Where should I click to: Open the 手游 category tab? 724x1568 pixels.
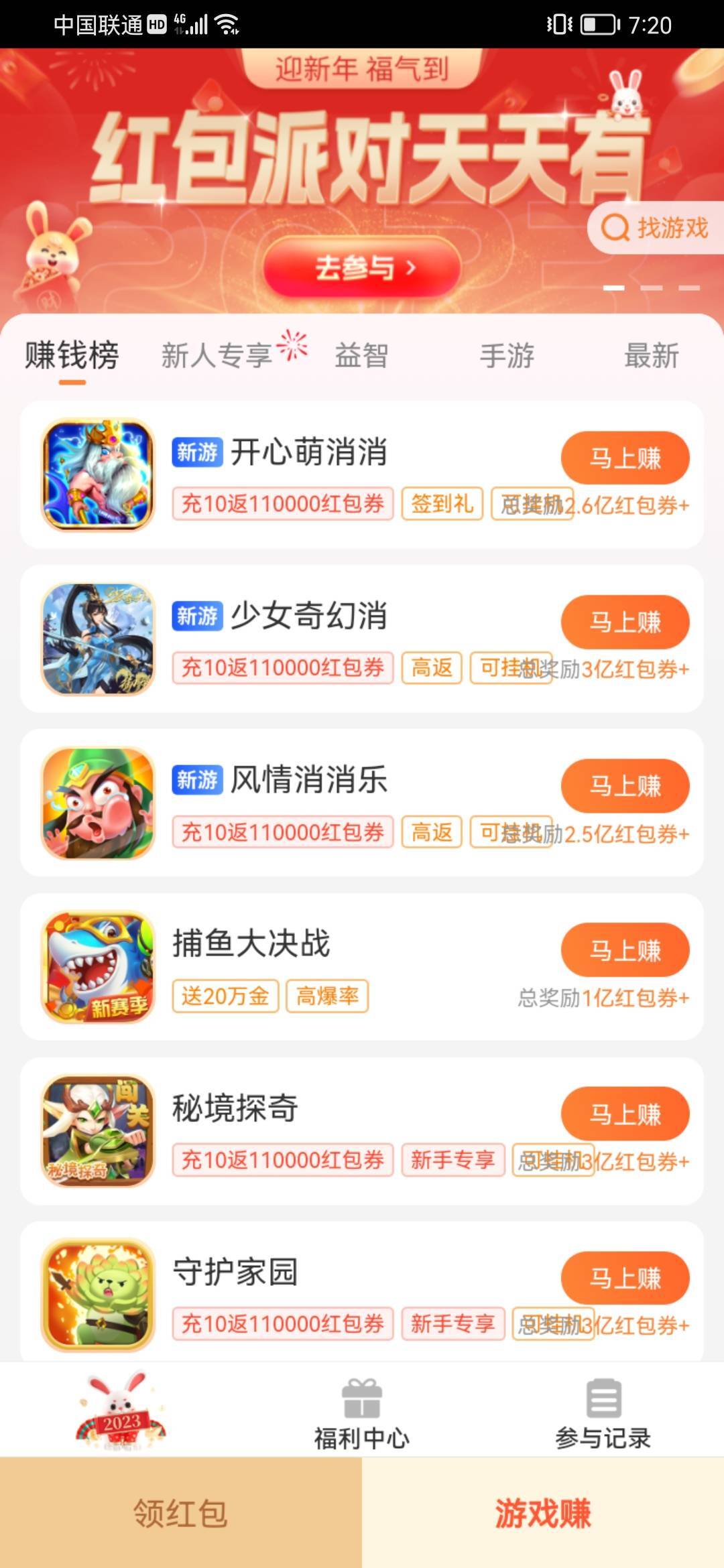coord(507,356)
